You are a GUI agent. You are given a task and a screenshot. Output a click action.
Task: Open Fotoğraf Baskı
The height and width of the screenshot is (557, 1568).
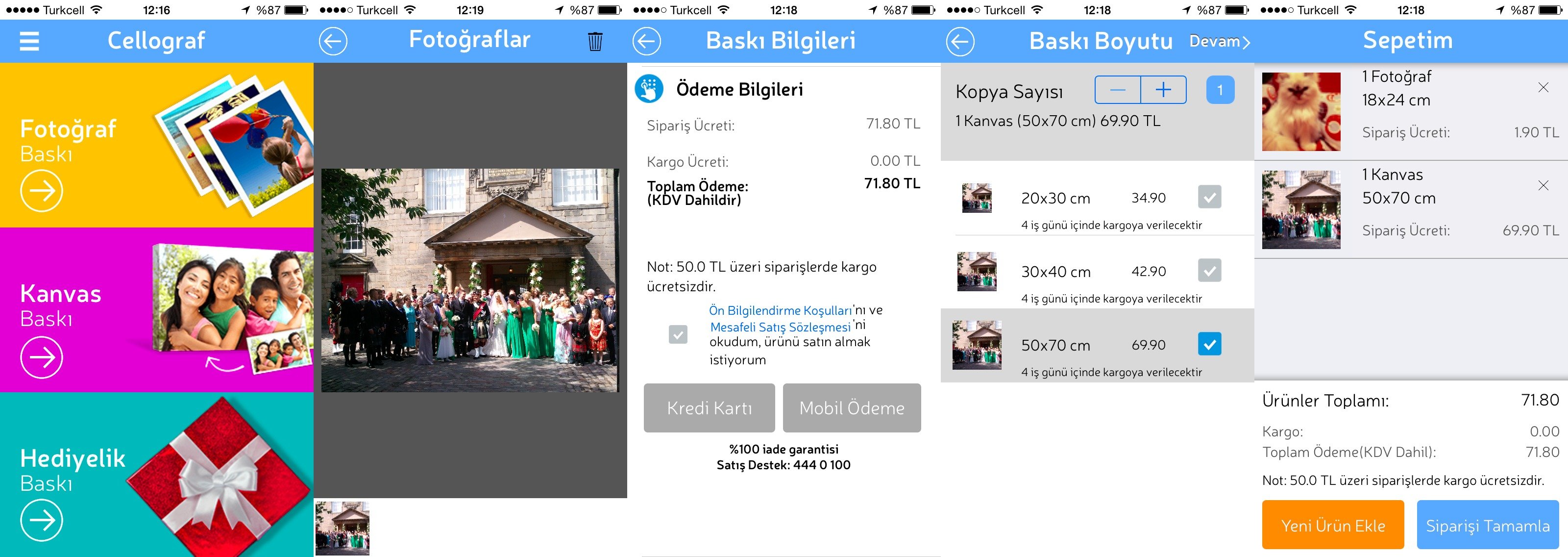coord(41,191)
